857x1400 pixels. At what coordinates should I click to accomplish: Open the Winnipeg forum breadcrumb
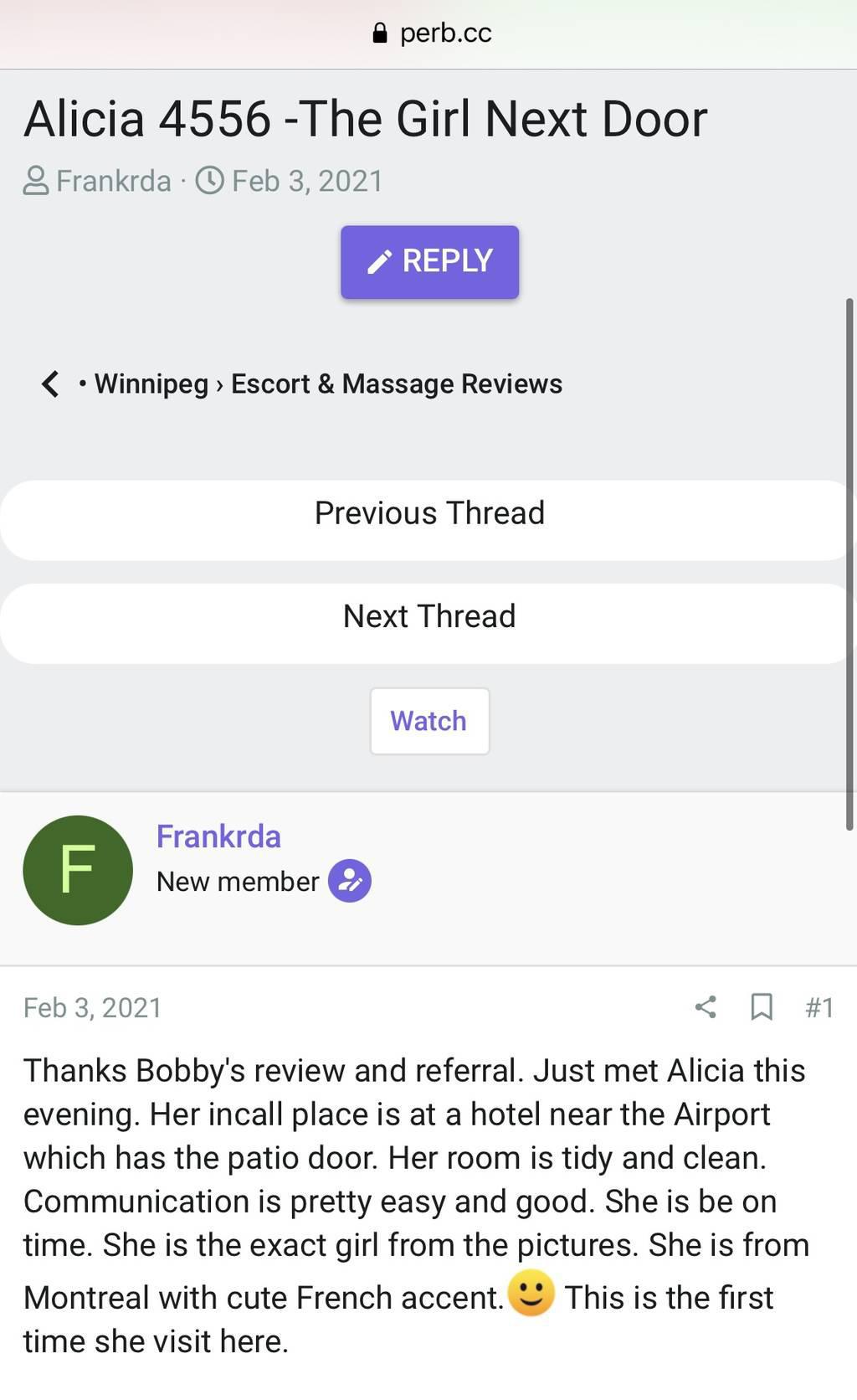pyautogui.click(x=151, y=383)
